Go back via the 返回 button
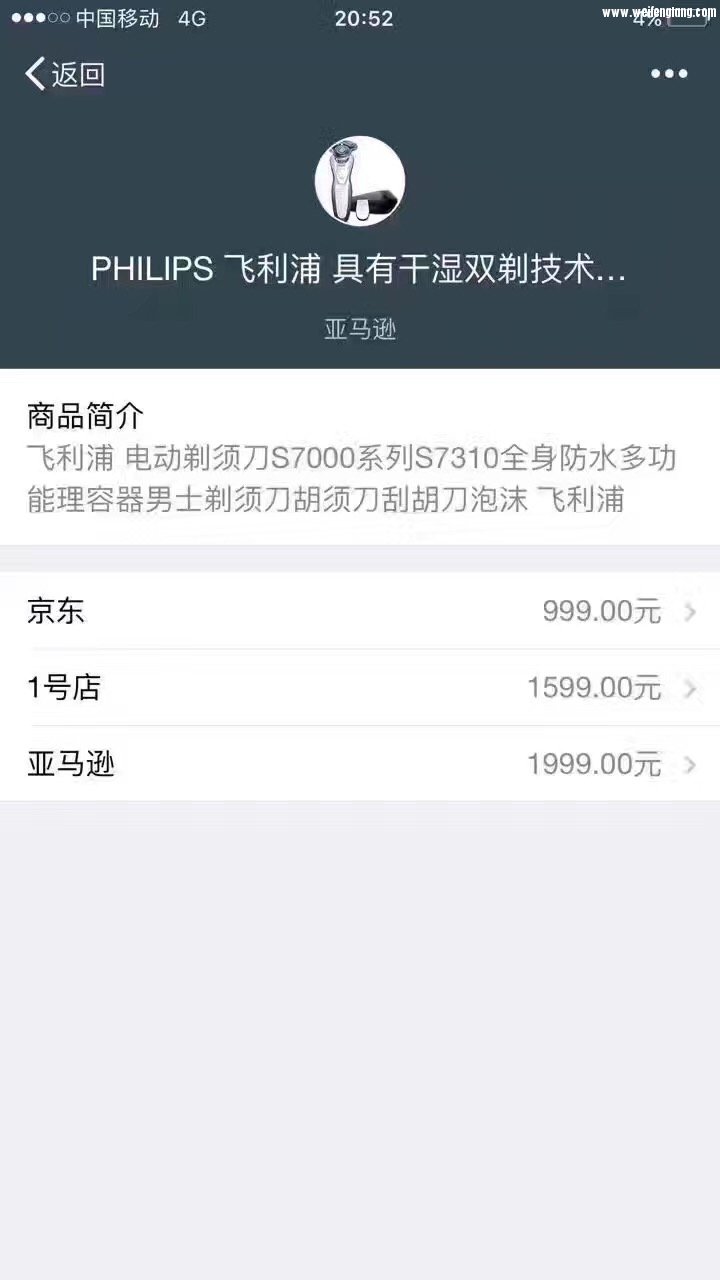The width and height of the screenshot is (720, 1280). pos(66,74)
